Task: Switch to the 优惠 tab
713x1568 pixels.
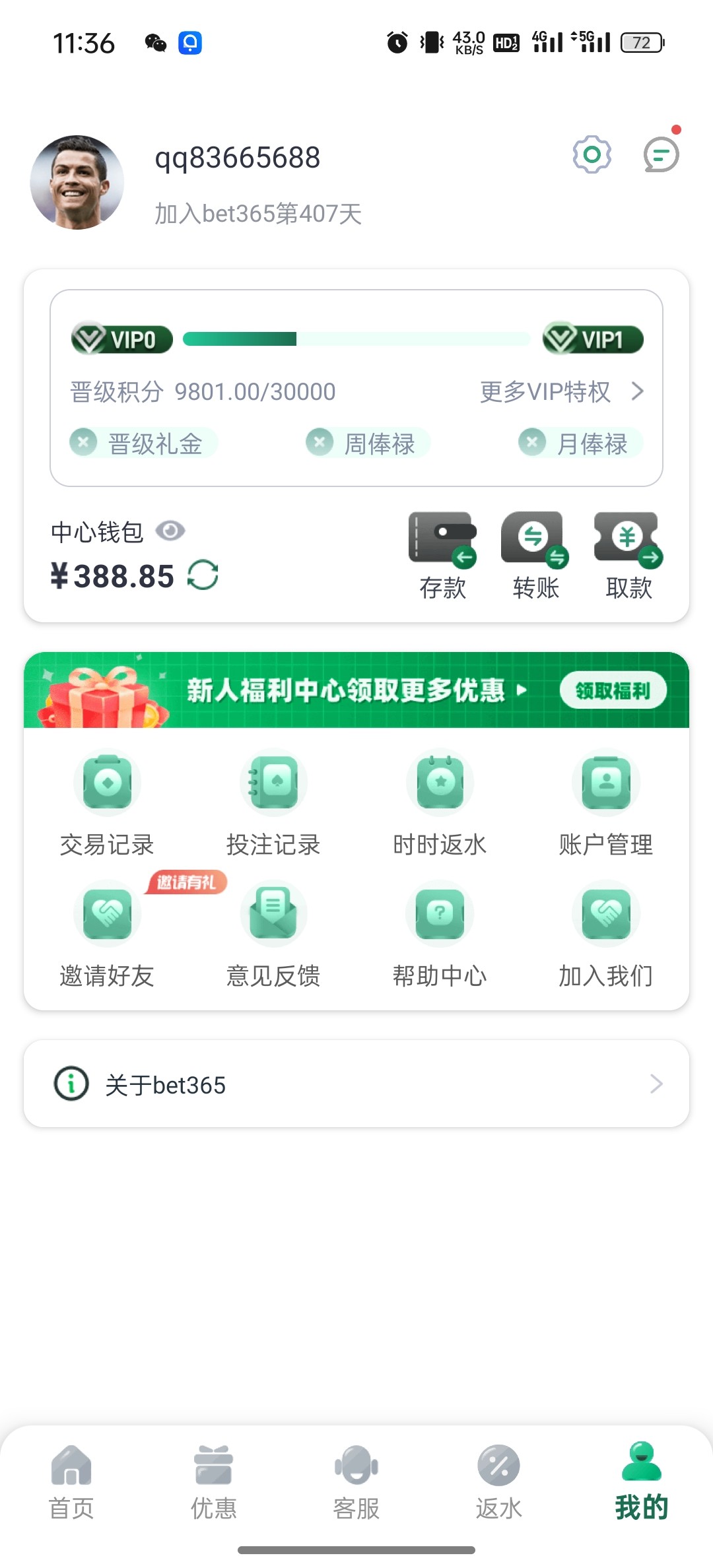Action: pos(214,1482)
